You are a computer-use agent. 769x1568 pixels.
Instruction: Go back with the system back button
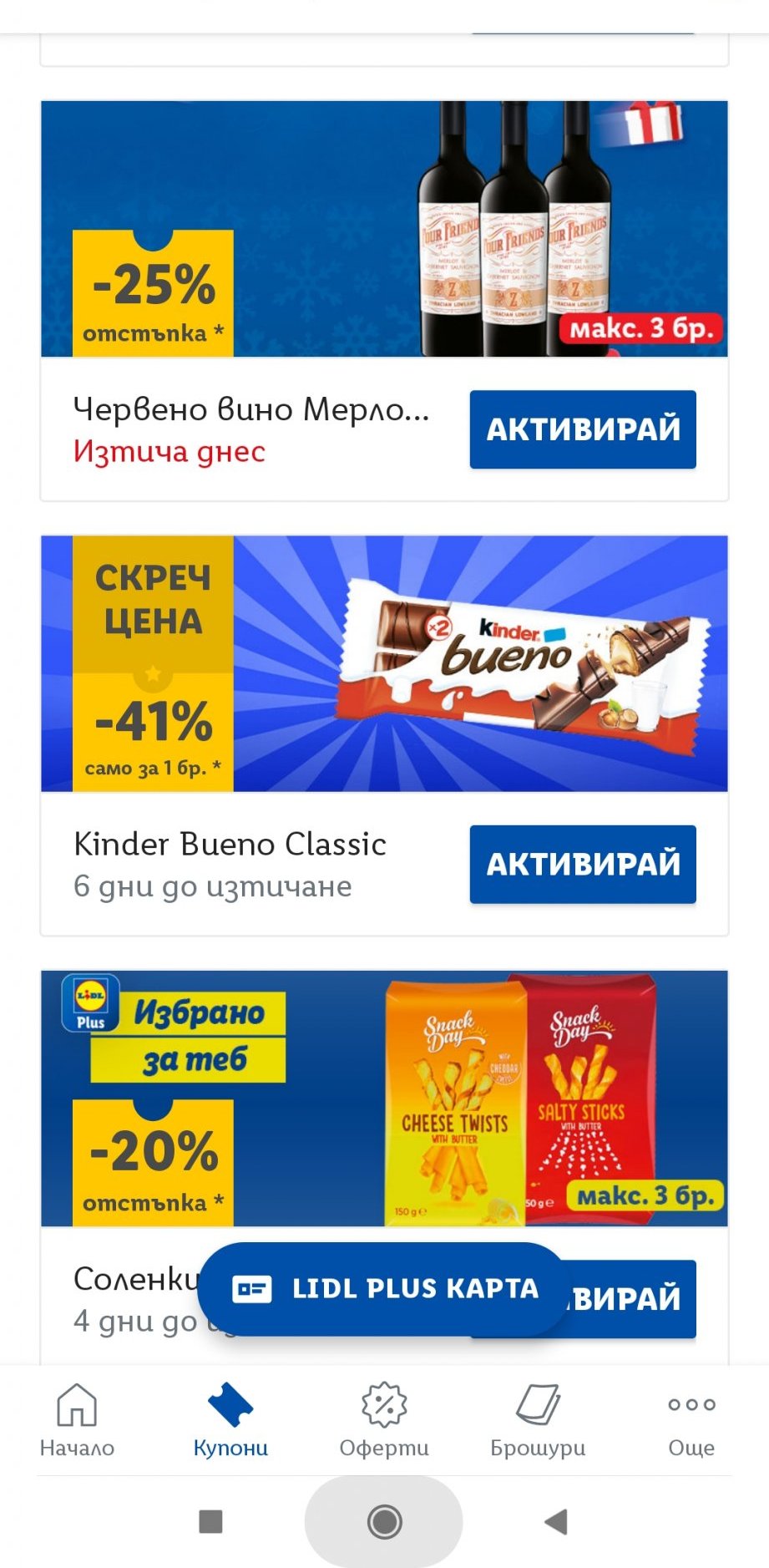(556, 1522)
